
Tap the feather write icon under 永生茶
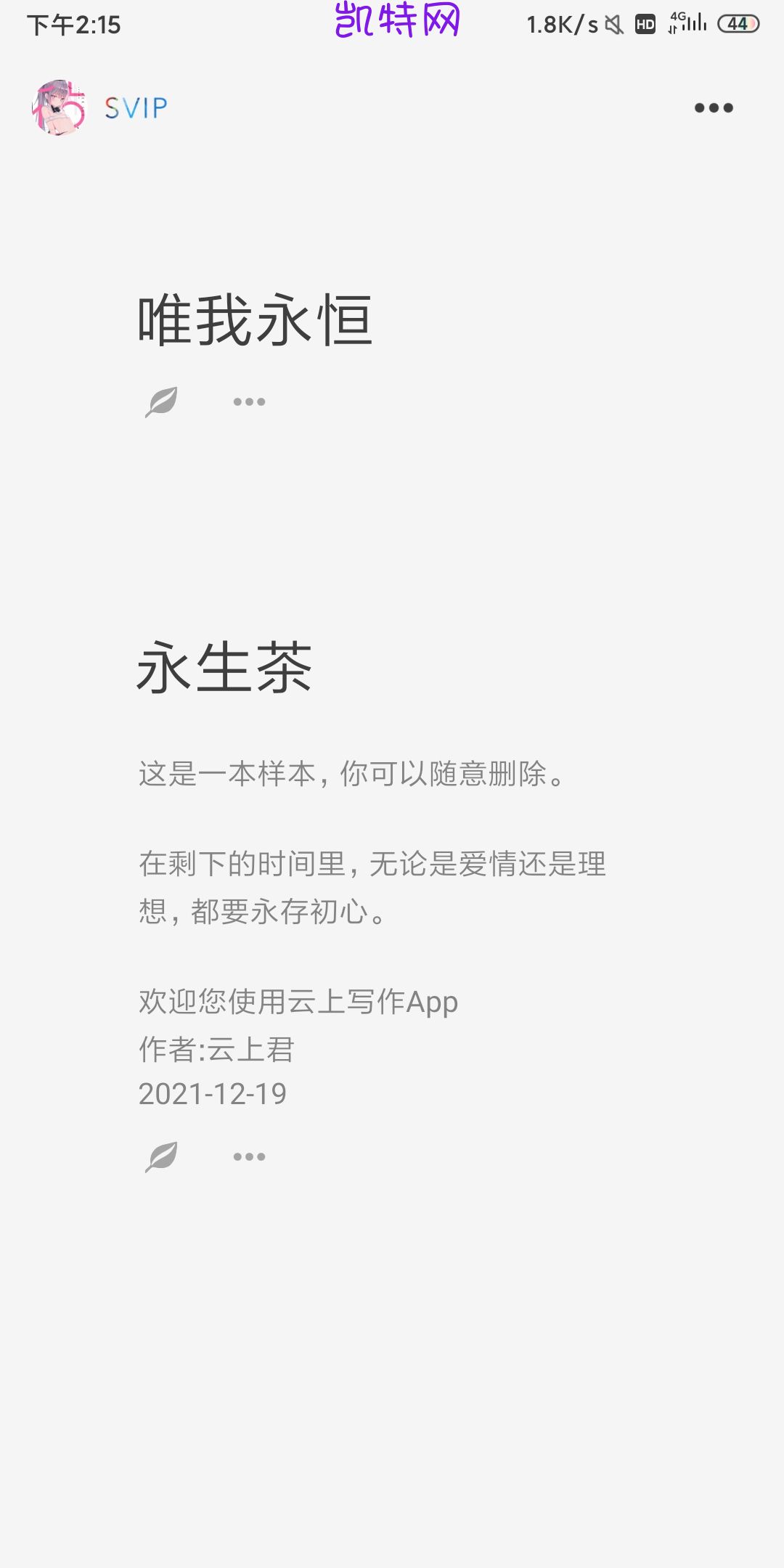(161, 1157)
